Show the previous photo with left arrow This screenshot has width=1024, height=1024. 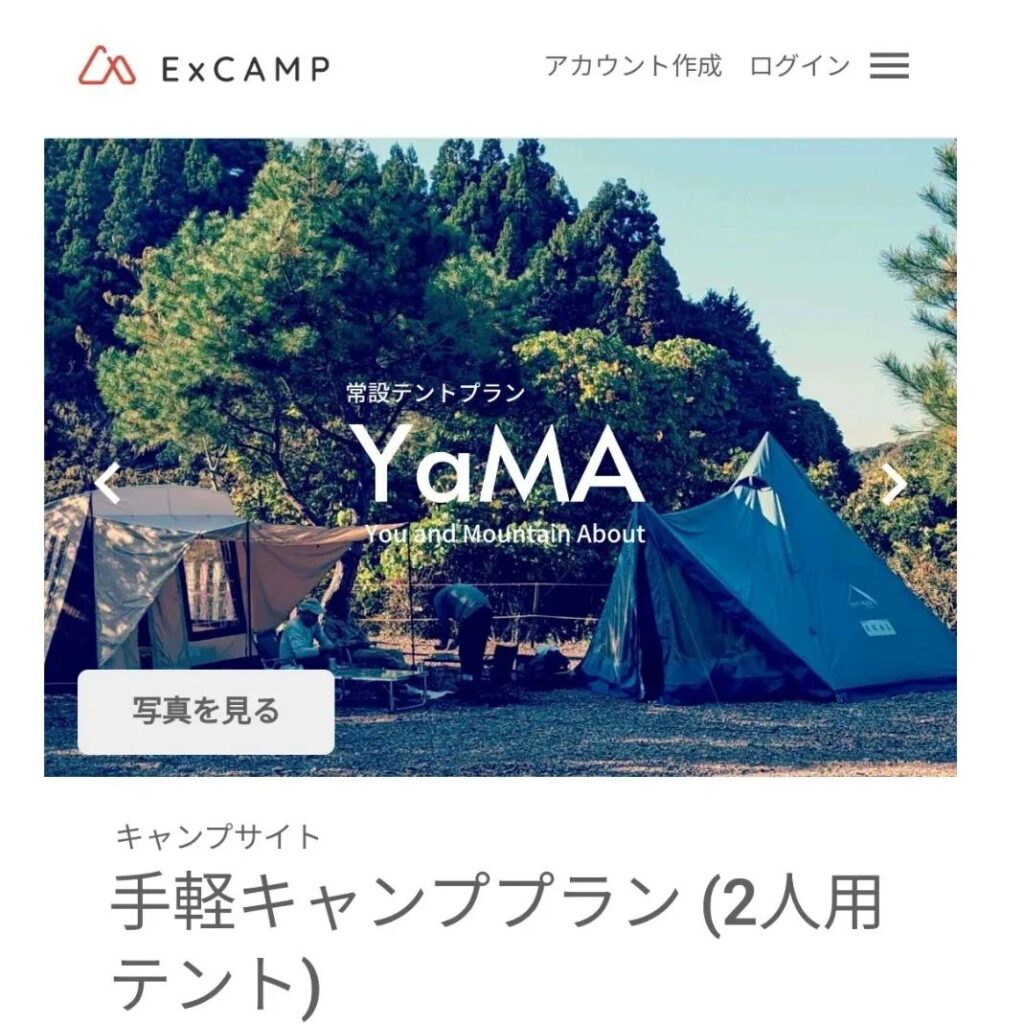[x=107, y=484]
